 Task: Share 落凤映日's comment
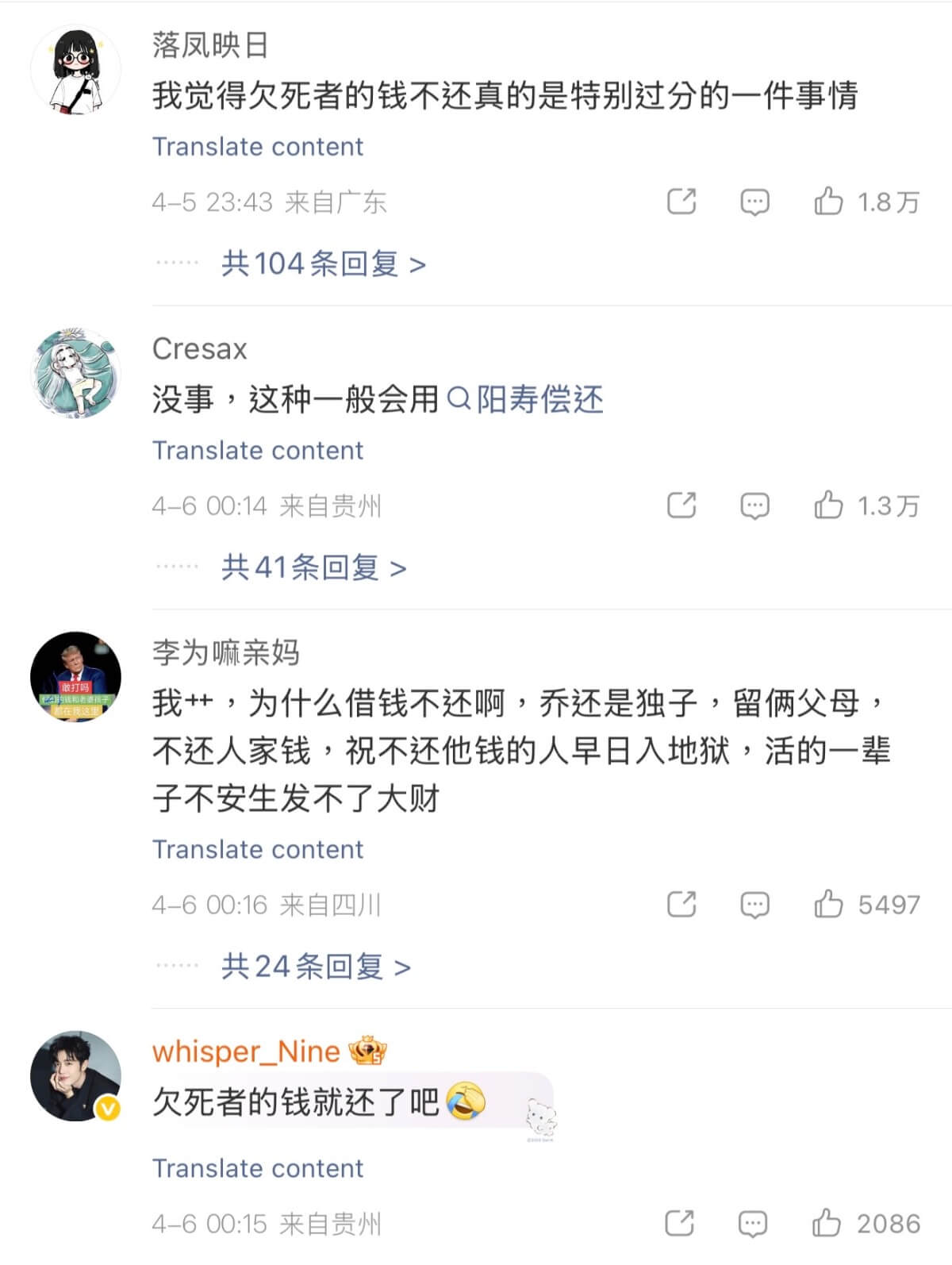click(681, 202)
